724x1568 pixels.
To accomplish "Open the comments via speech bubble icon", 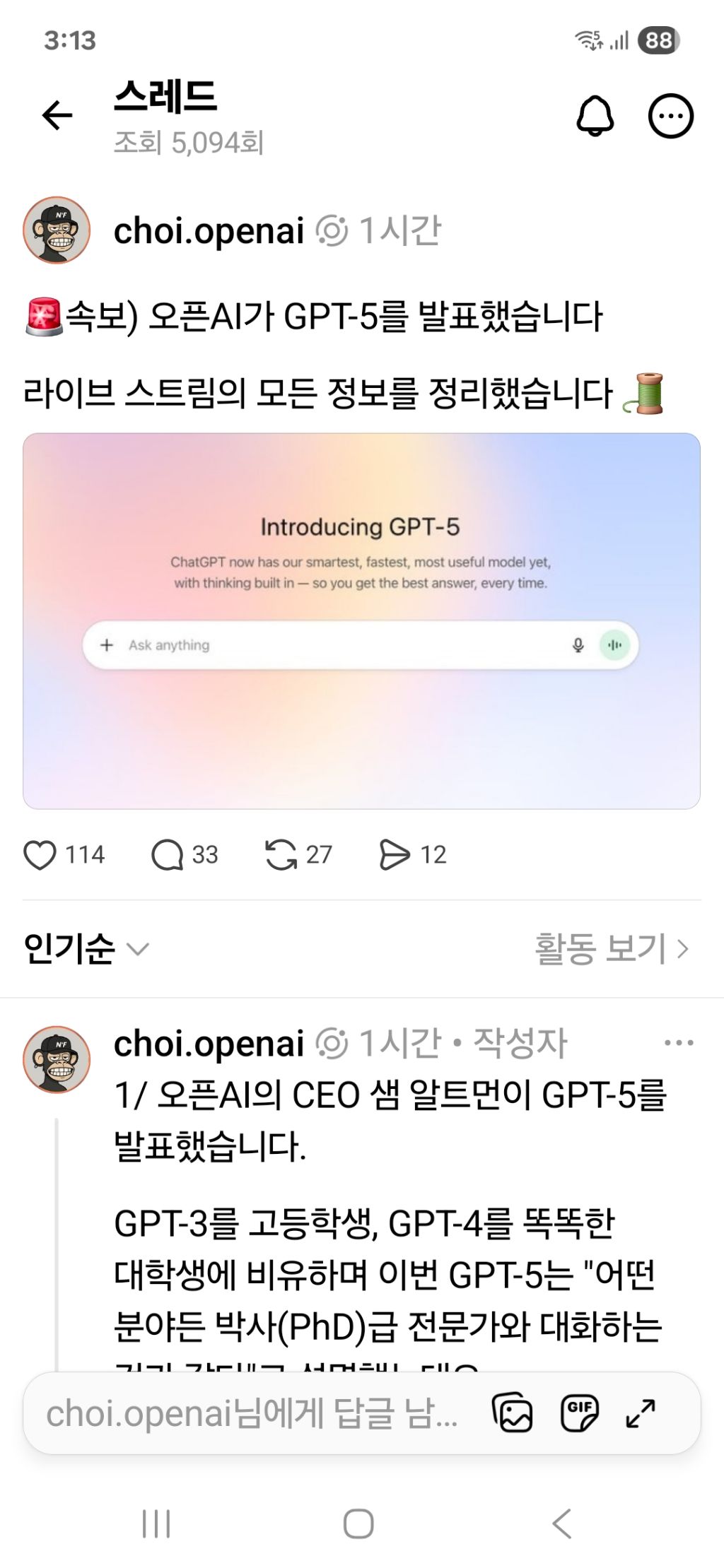I will pos(166,854).
